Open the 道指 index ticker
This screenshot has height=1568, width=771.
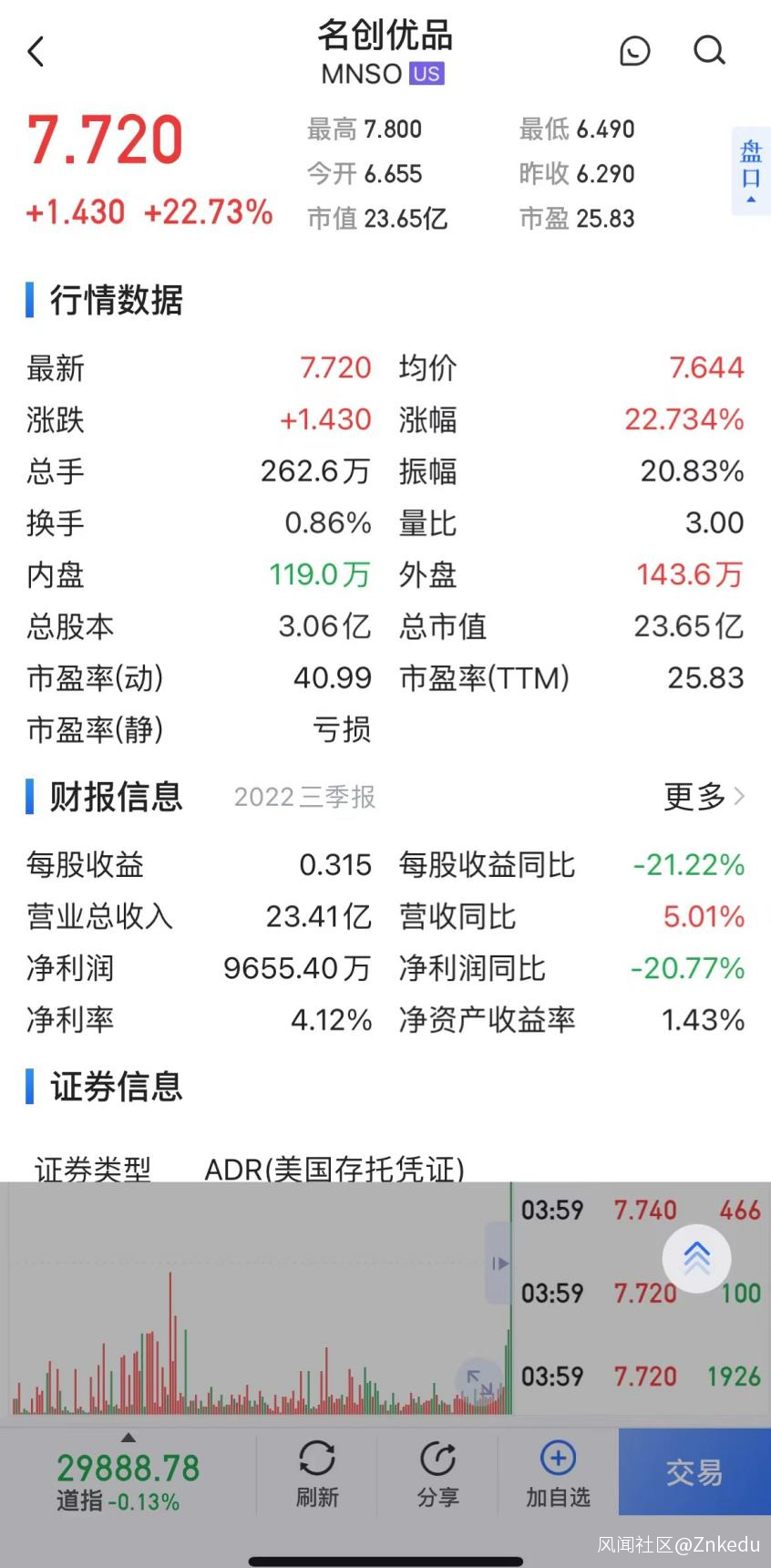[x=128, y=1477]
